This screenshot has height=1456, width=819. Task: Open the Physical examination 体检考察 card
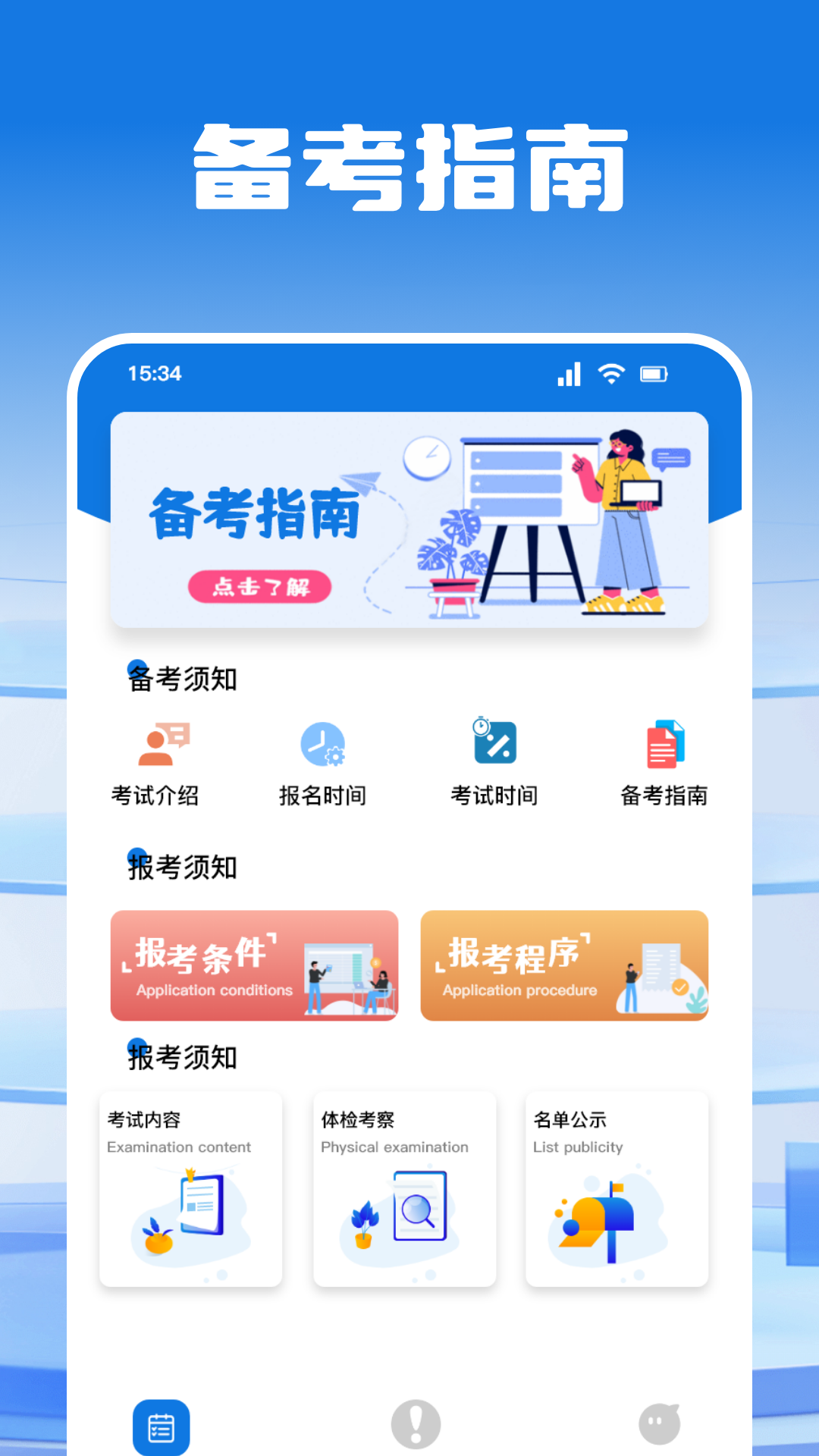click(x=404, y=1188)
